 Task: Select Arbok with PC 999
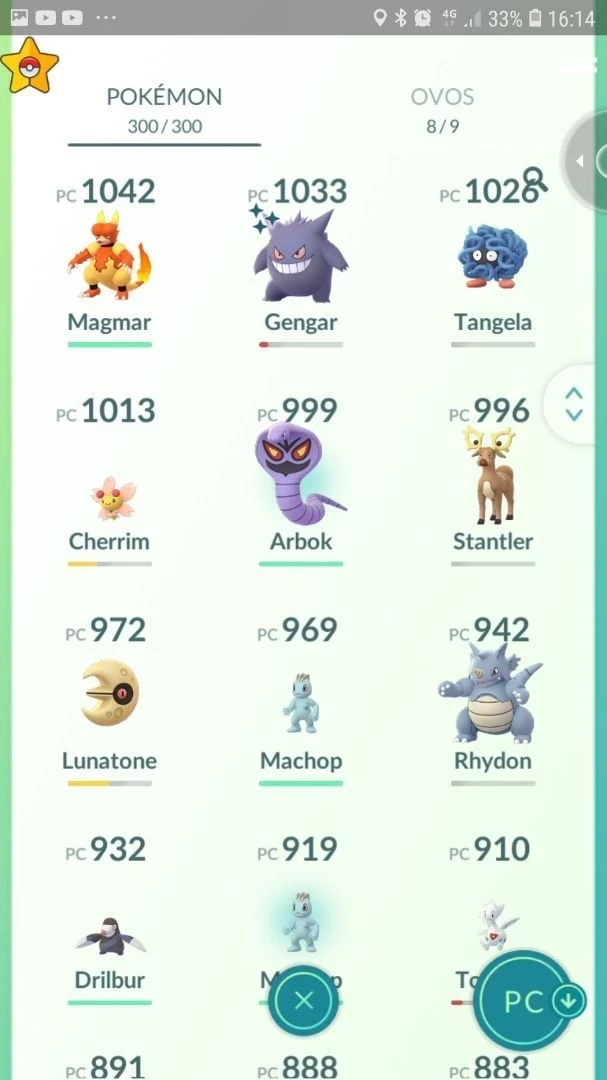(300, 480)
